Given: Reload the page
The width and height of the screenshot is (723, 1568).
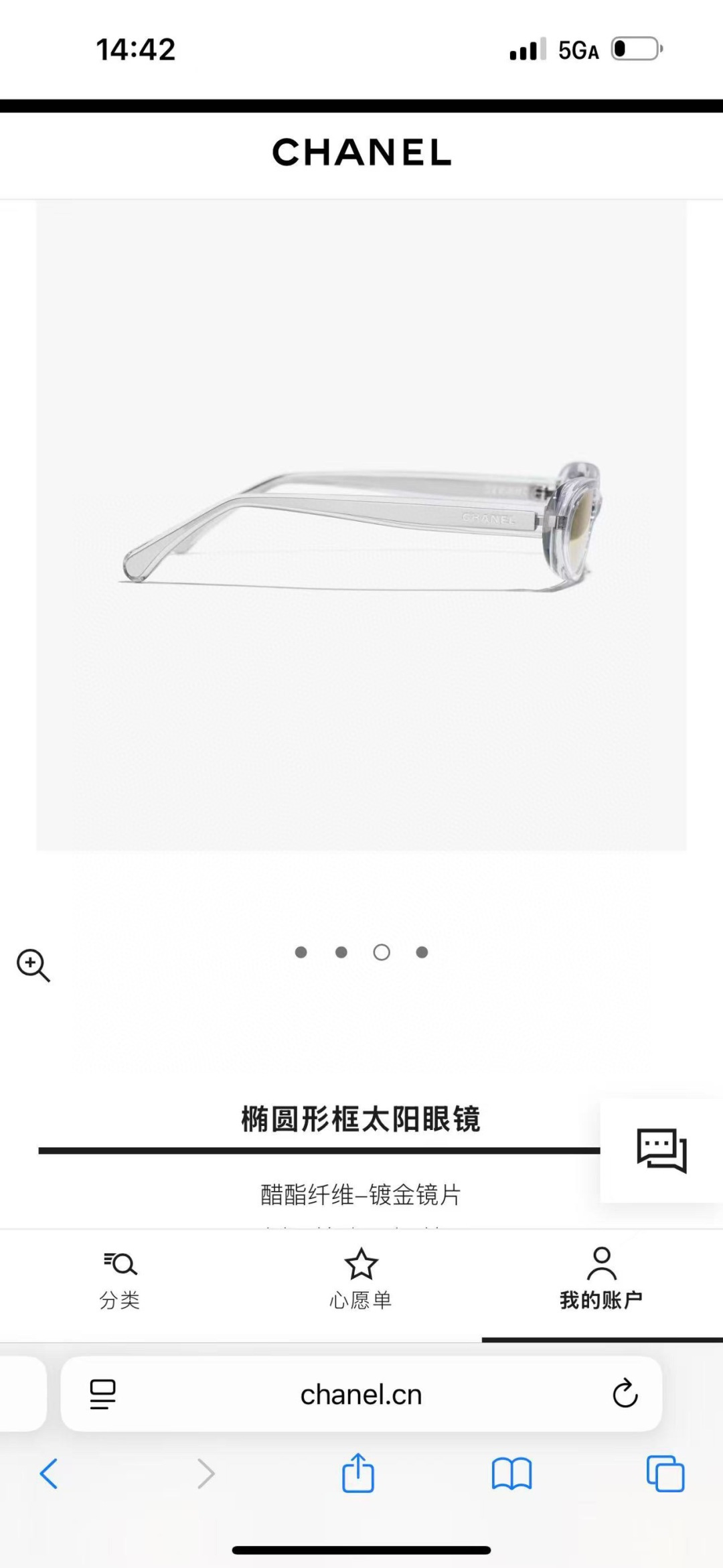Looking at the screenshot, I should [625, 1394].
